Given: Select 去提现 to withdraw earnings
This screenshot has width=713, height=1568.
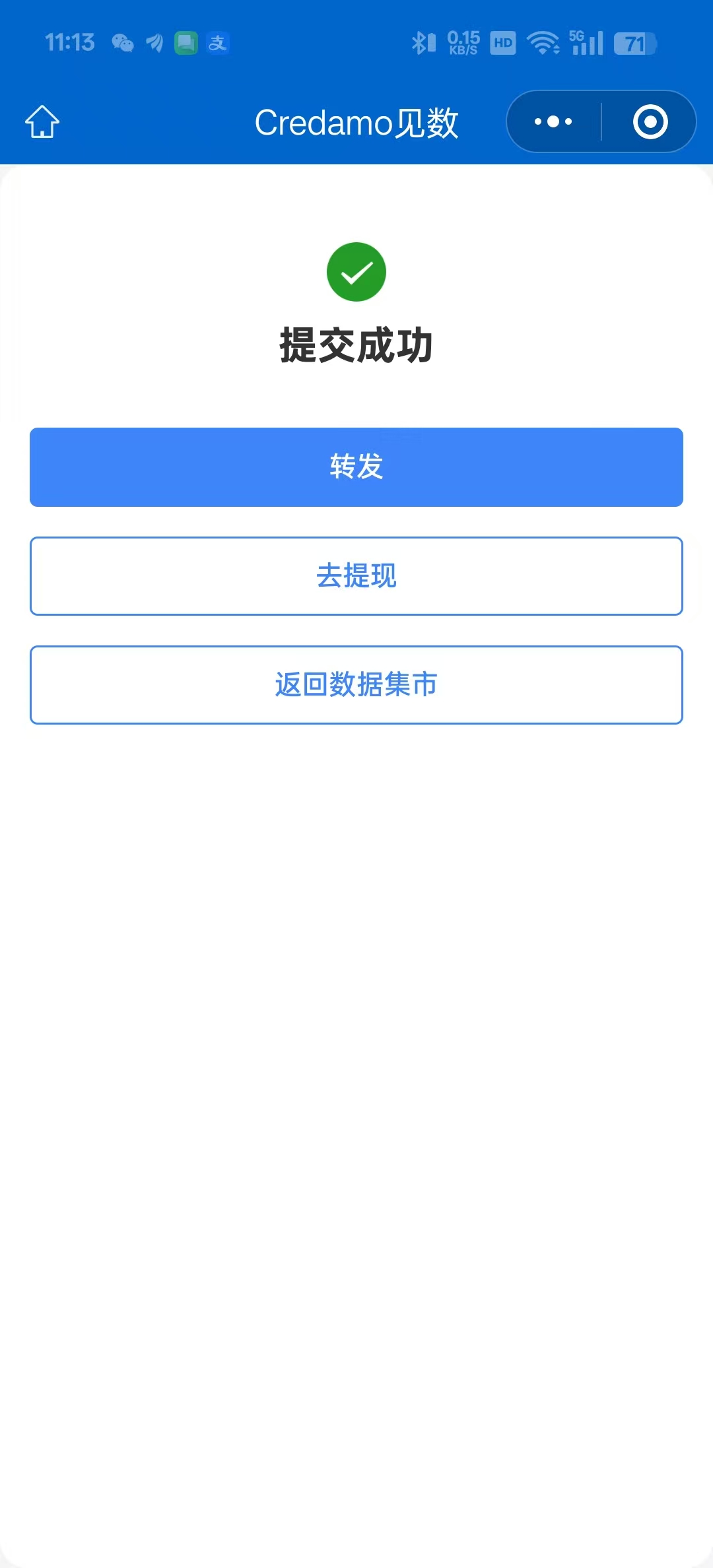Looking at the screenshot, I should pyautogui.click(x=356, y=576).
